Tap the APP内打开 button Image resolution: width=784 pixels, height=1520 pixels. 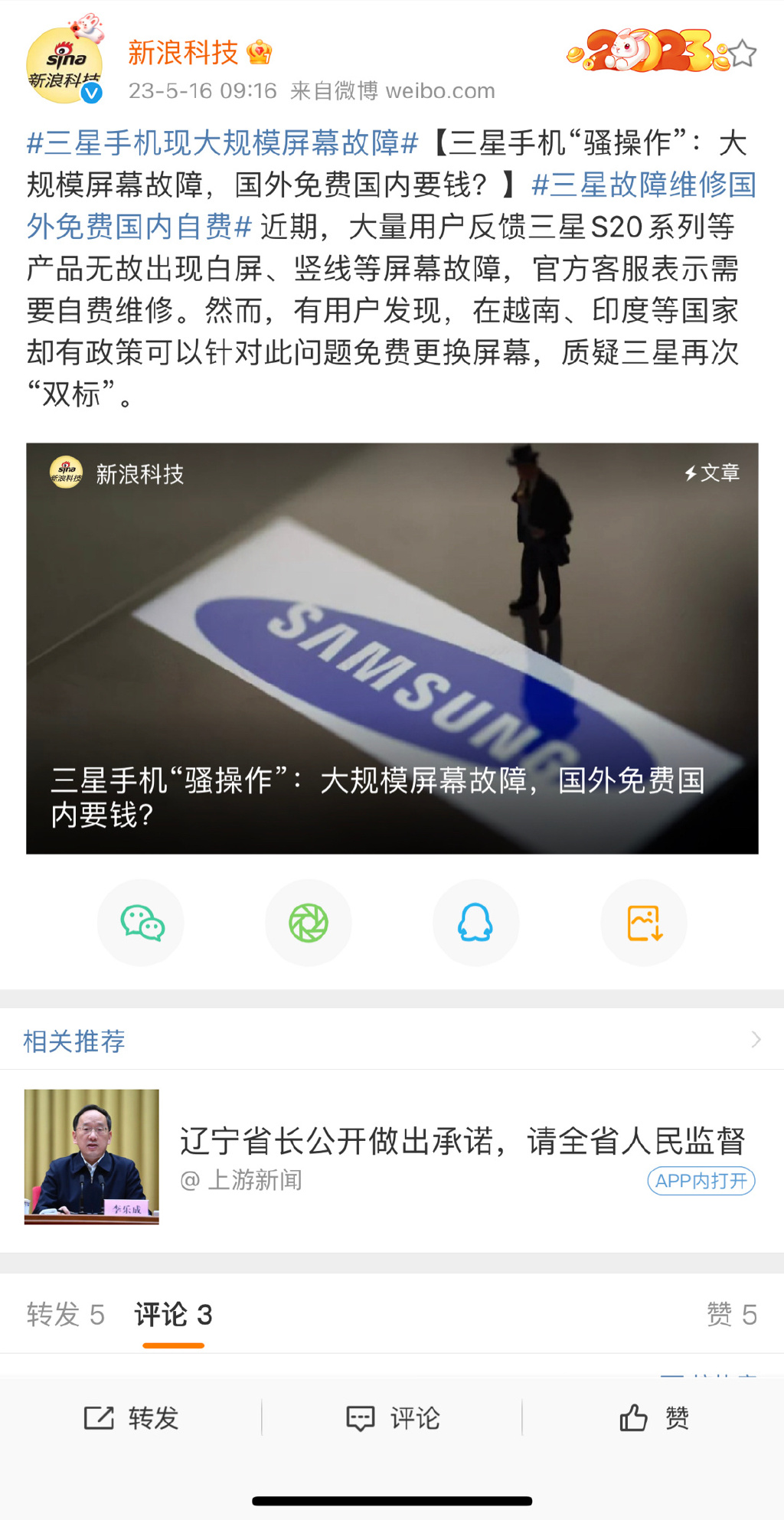click(x=701, y=1181)
